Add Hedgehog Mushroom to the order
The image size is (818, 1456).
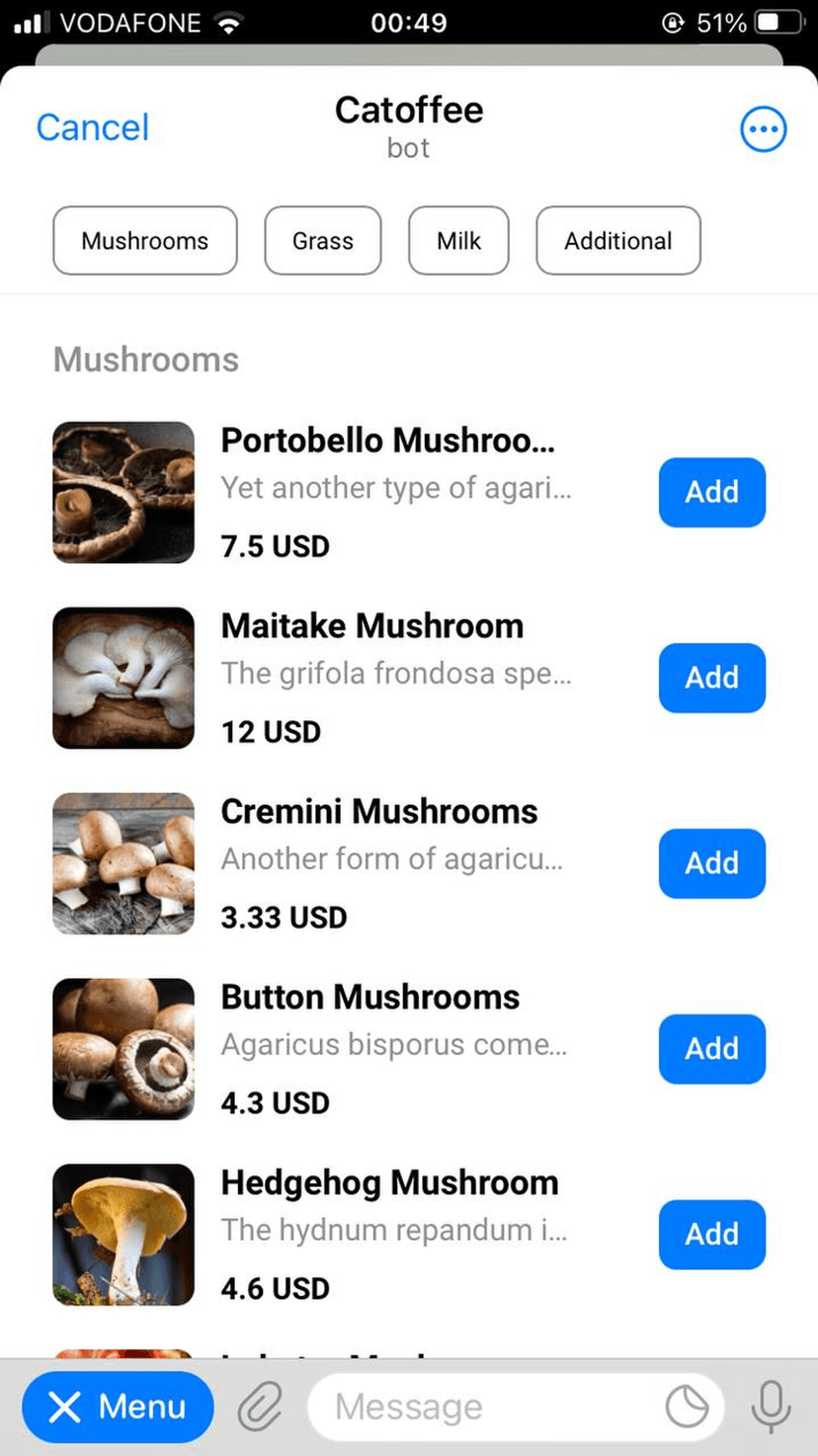711,1235
